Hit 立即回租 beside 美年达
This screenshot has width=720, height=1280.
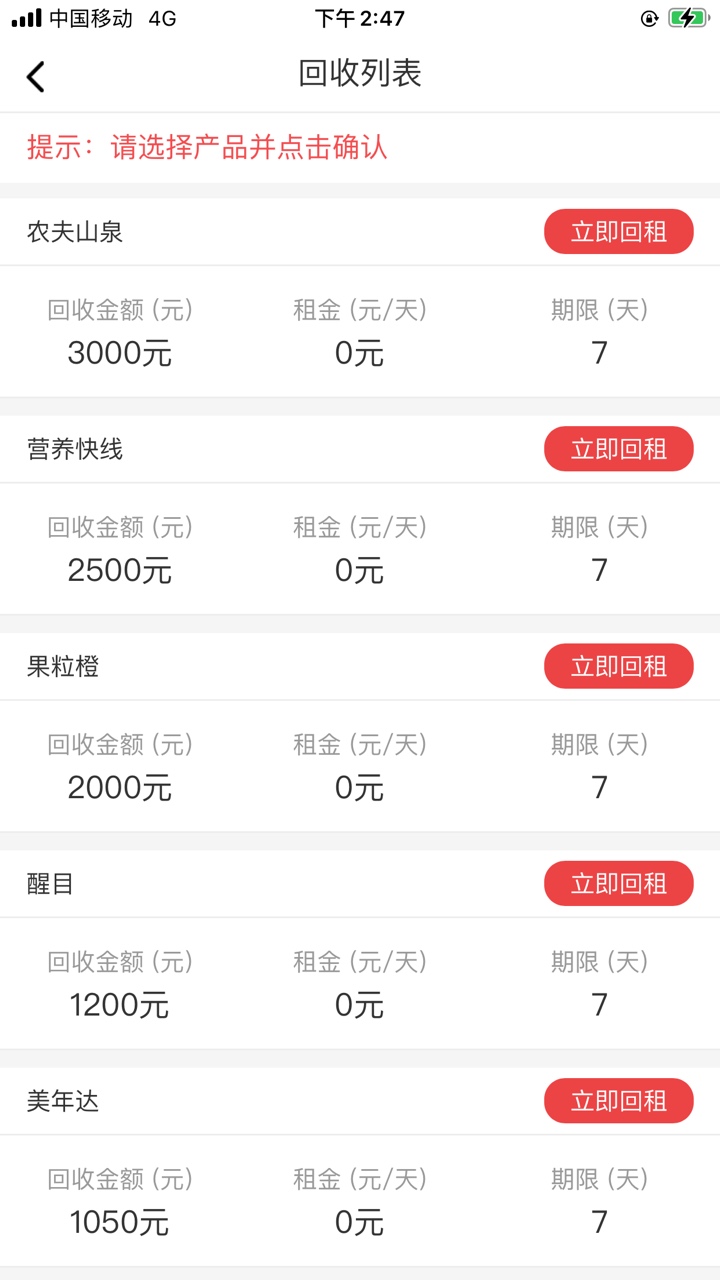point(618,1101)
